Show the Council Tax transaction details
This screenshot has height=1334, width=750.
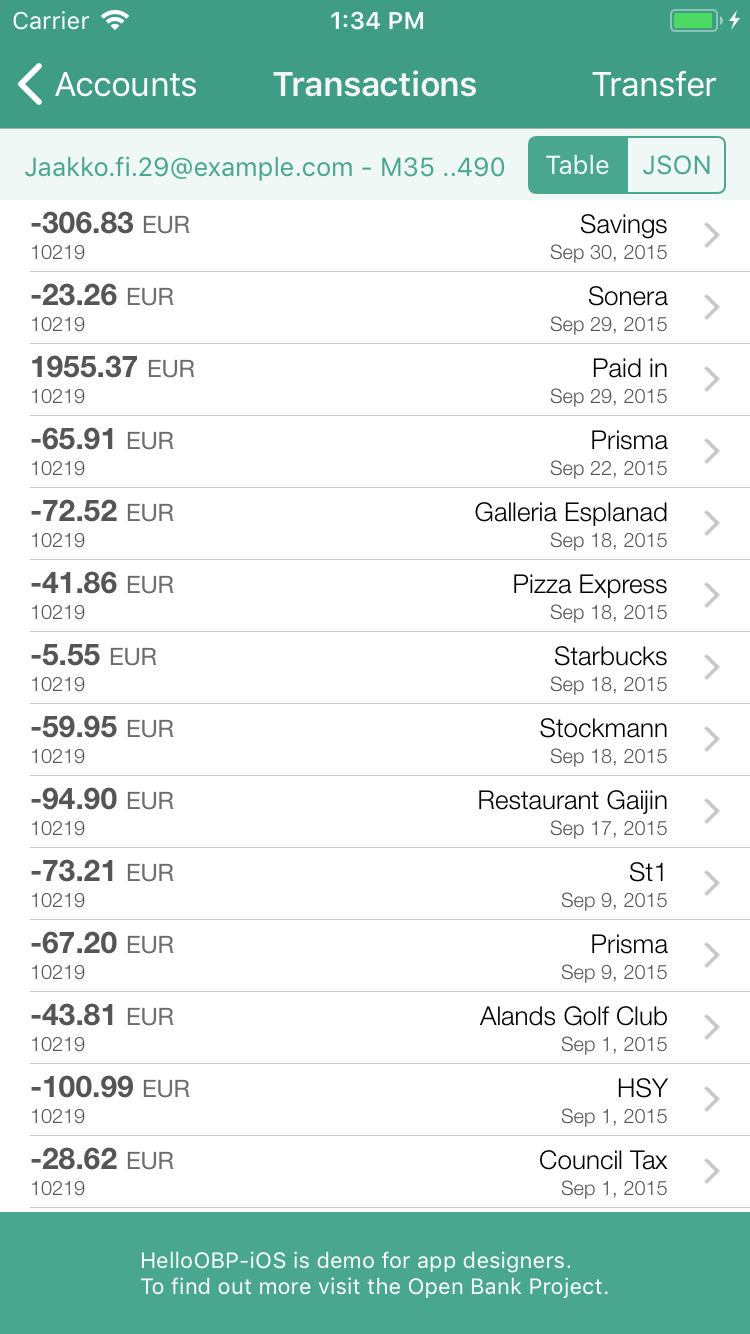tap(375, 1172)
